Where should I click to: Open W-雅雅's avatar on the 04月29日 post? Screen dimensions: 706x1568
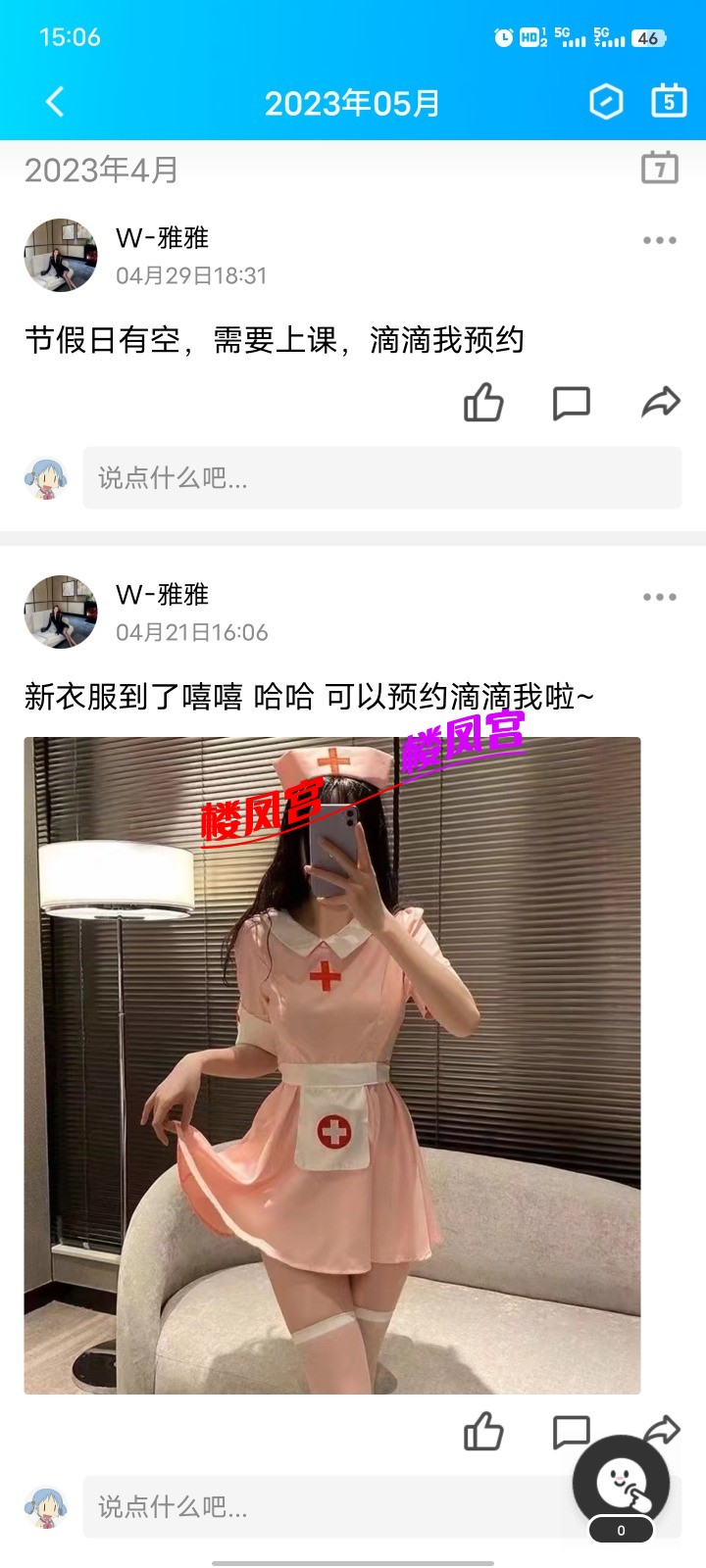61,255
